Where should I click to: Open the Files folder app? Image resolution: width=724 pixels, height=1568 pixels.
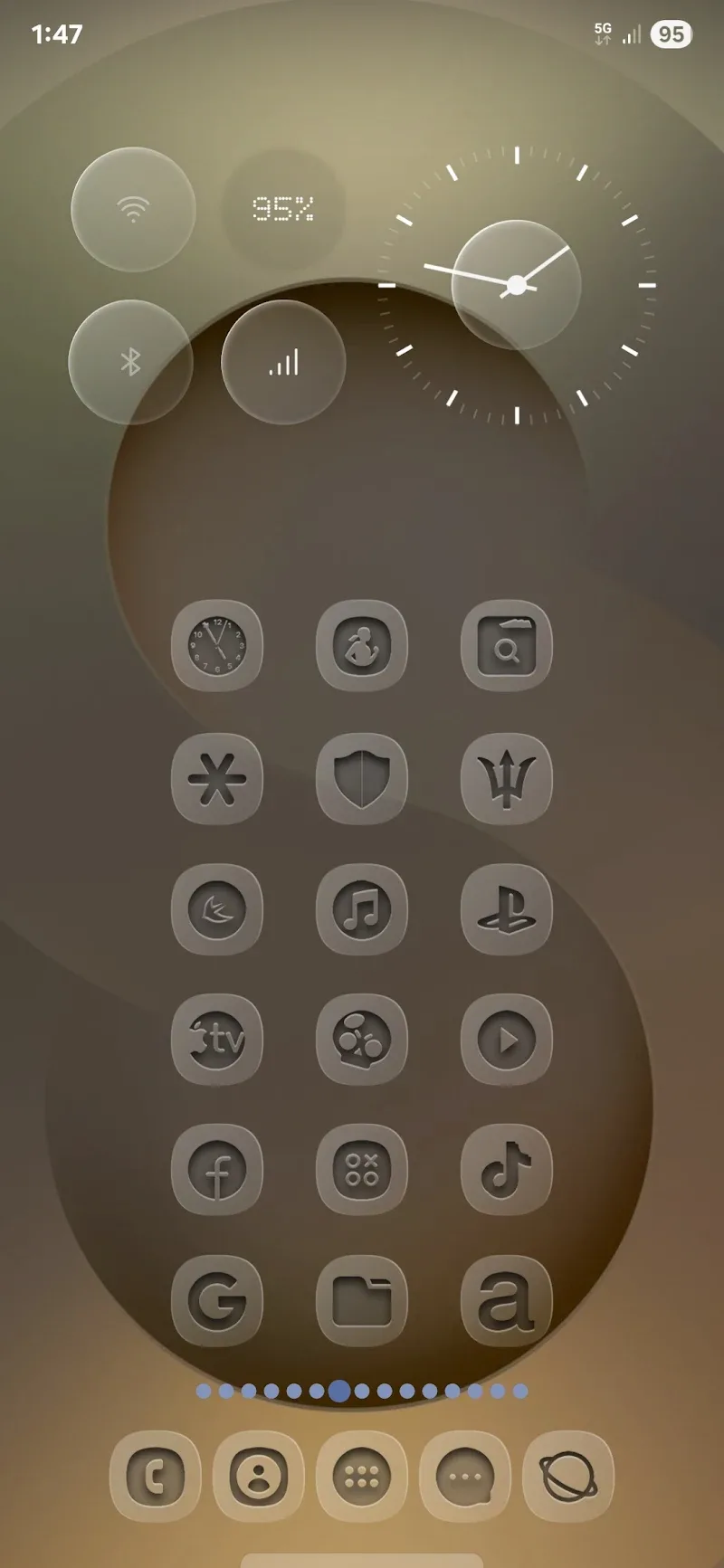362,1301
